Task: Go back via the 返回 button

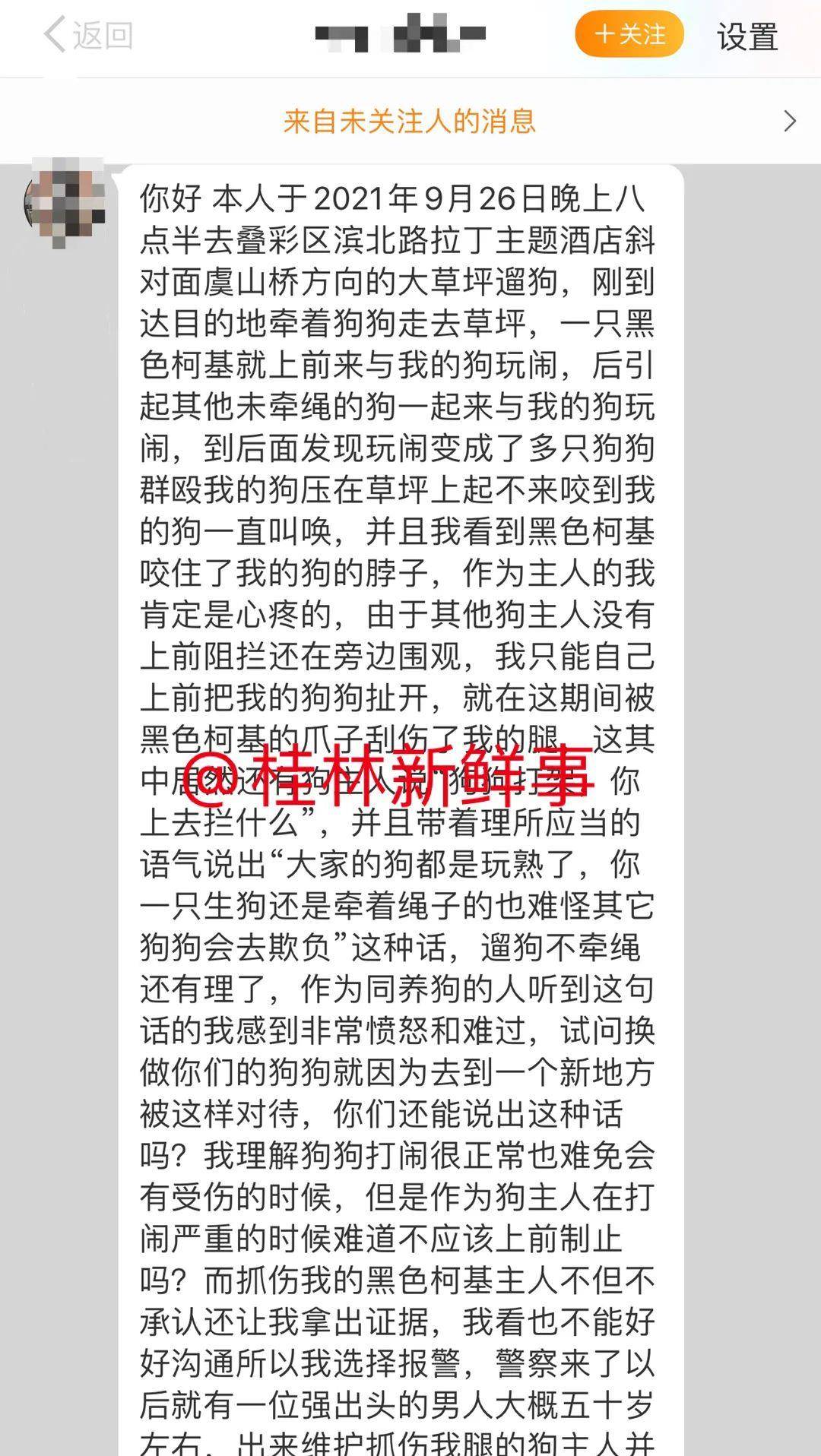Action: 87,36
